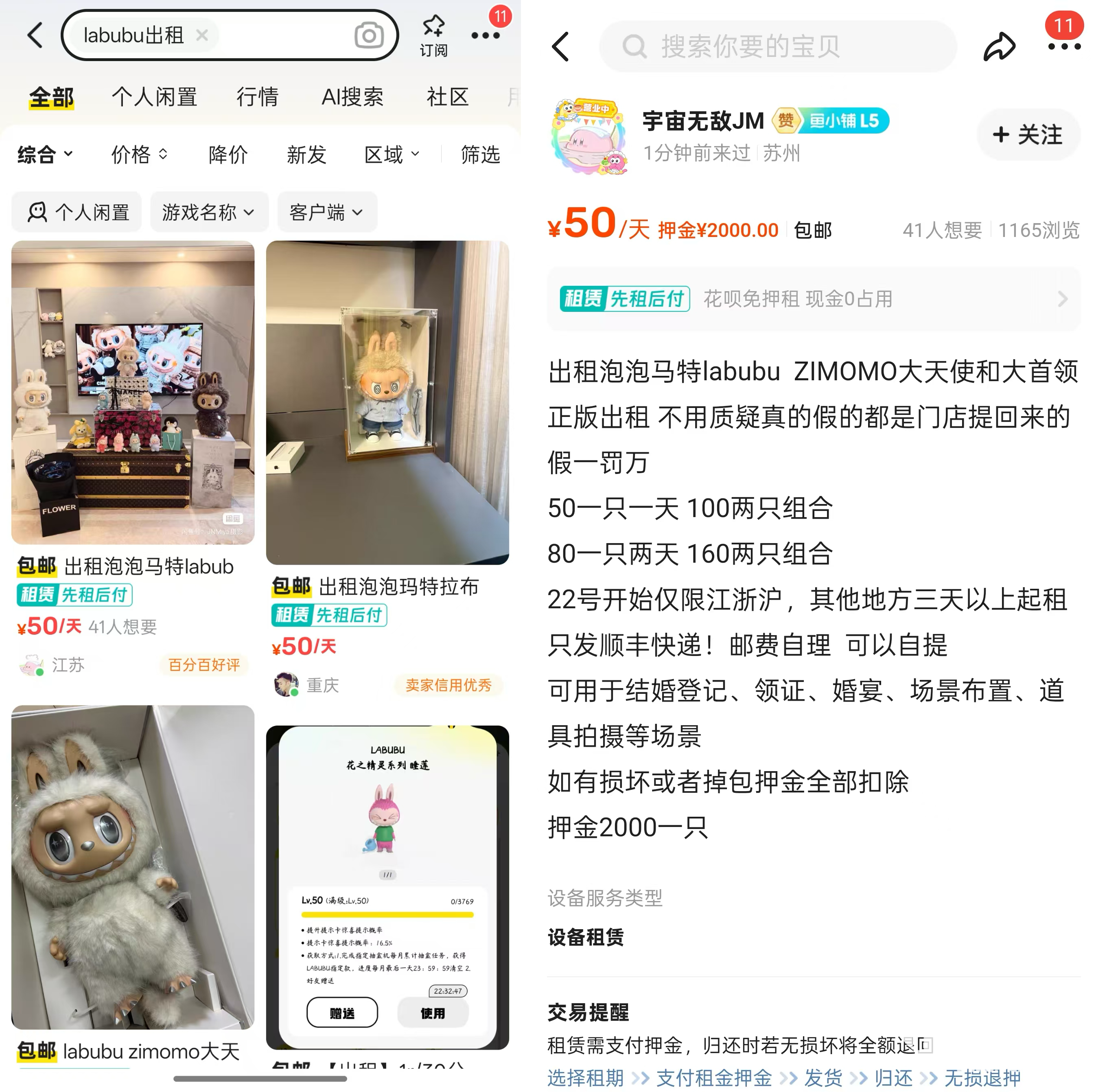Show 降价 items

[228, 154]
